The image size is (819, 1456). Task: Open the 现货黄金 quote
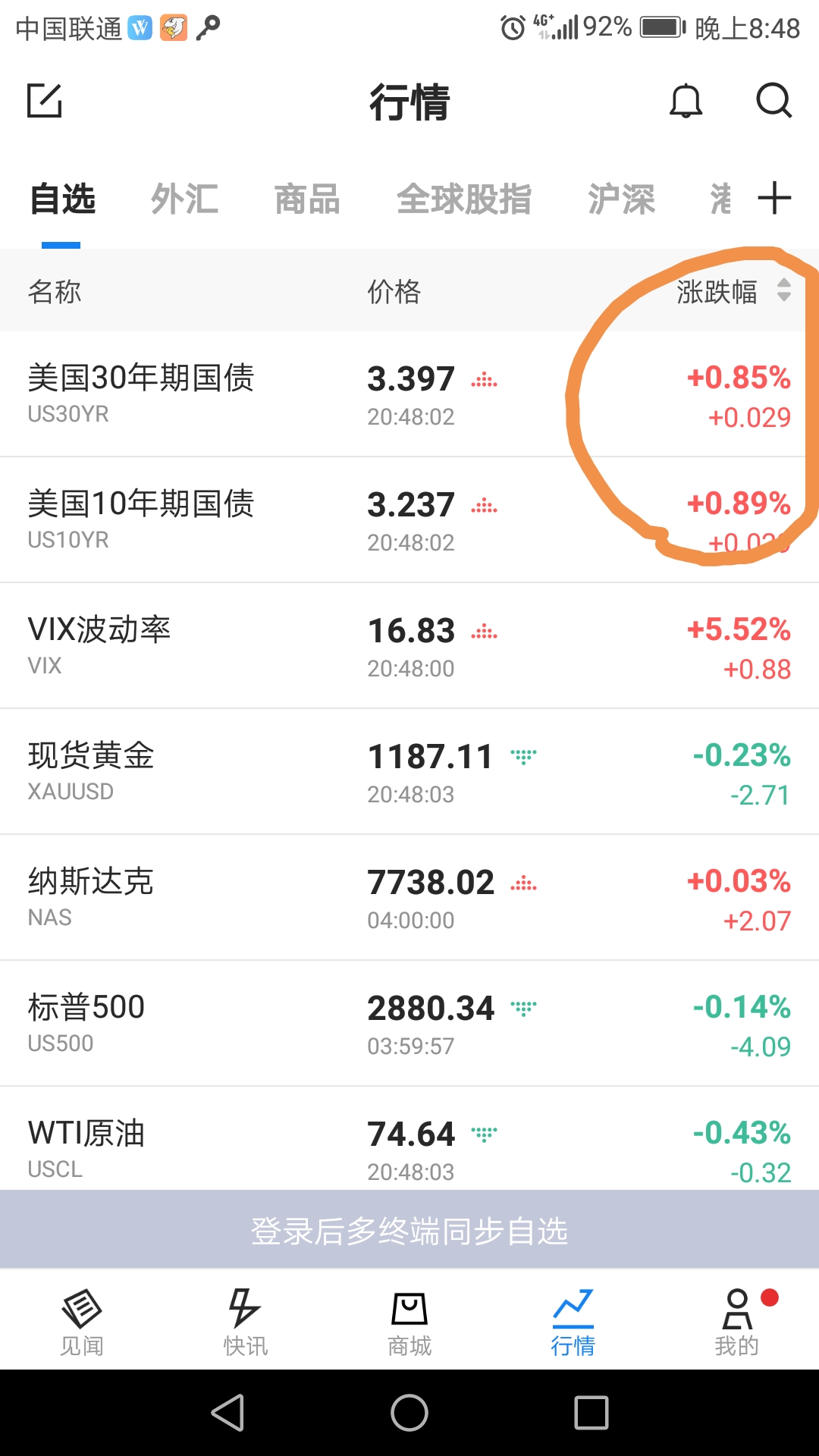coord(409,772)
